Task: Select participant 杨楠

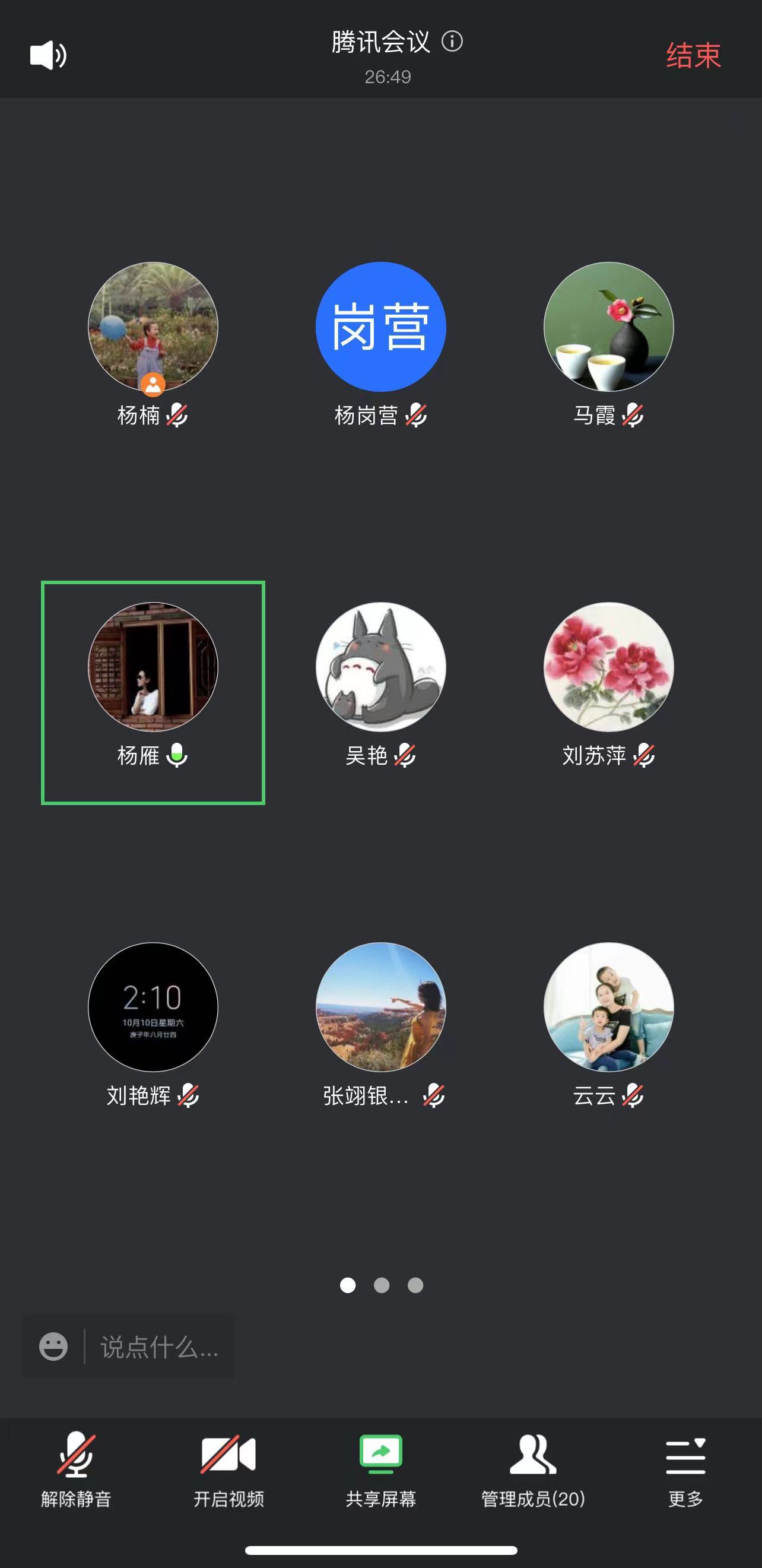Action: [x=153, y=327]
